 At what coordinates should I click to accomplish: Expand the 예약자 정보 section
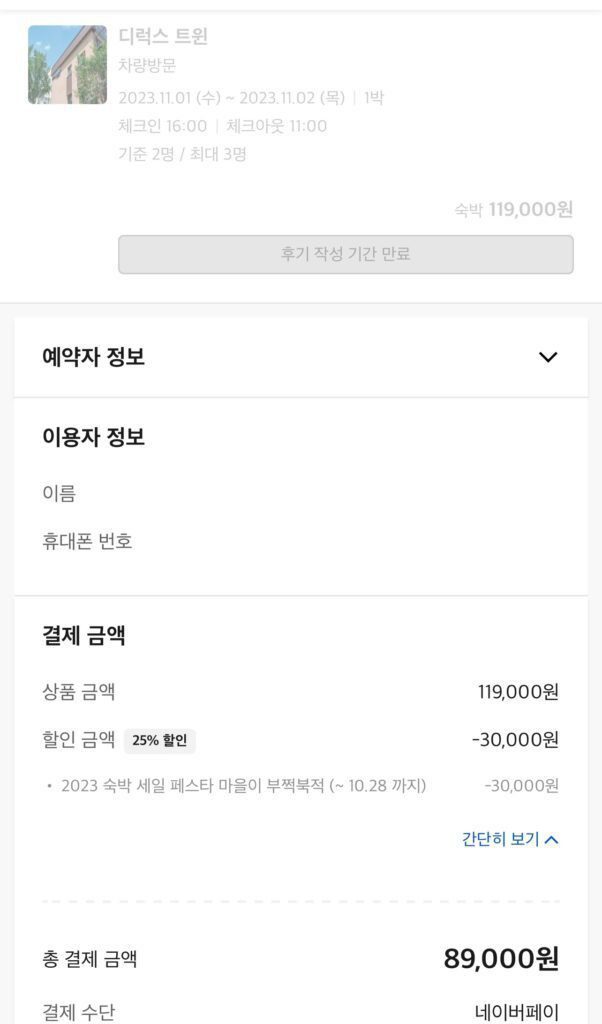click(547, 357)
